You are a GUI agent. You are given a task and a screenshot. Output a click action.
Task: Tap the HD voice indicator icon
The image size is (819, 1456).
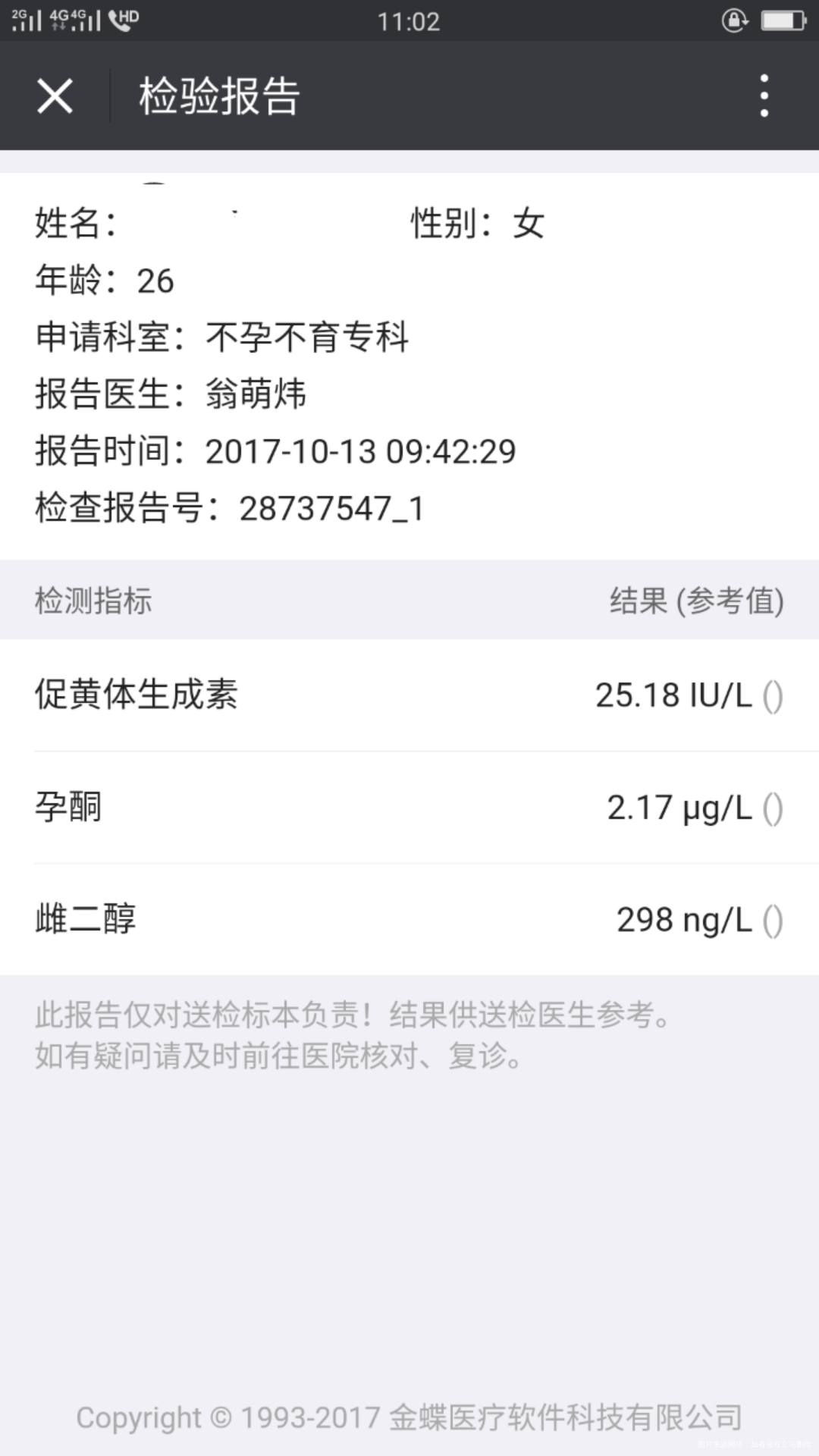pos(129,17)
